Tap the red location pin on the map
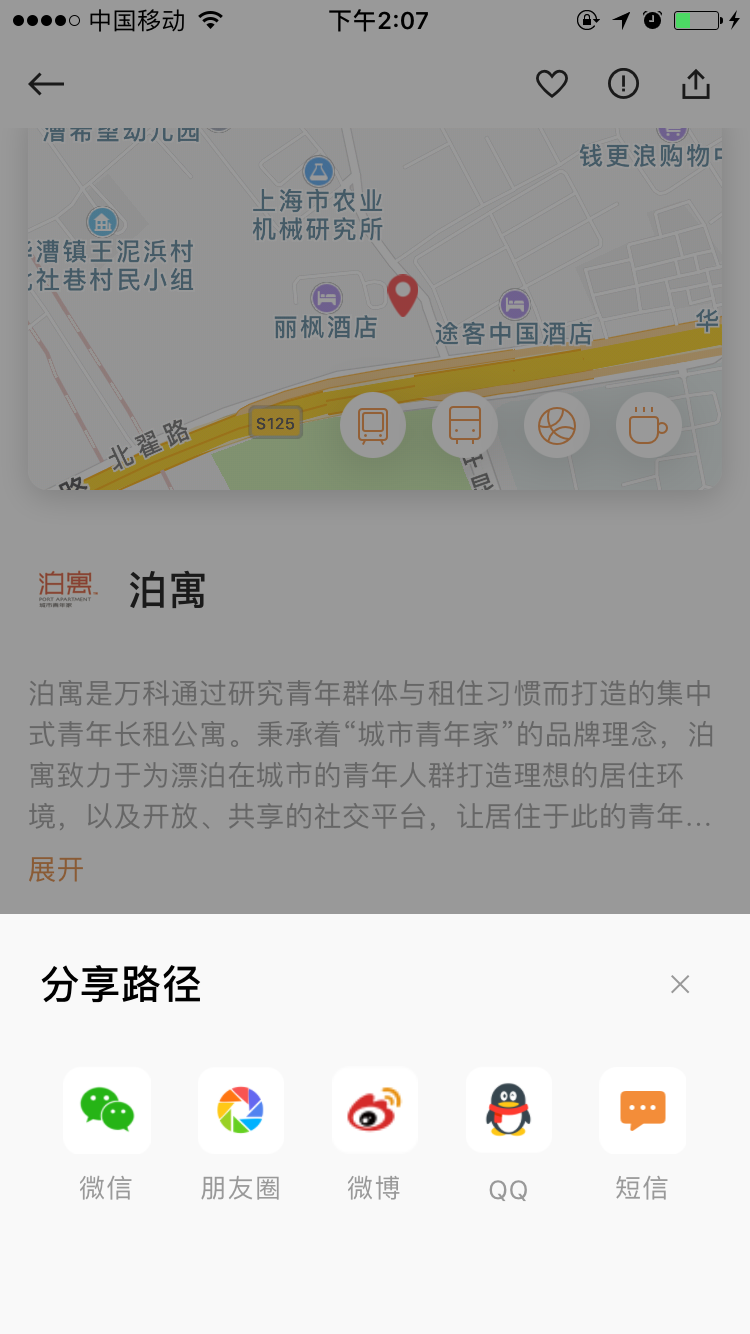Screen dimensions: 750x1334 click(x=402, y=295)
